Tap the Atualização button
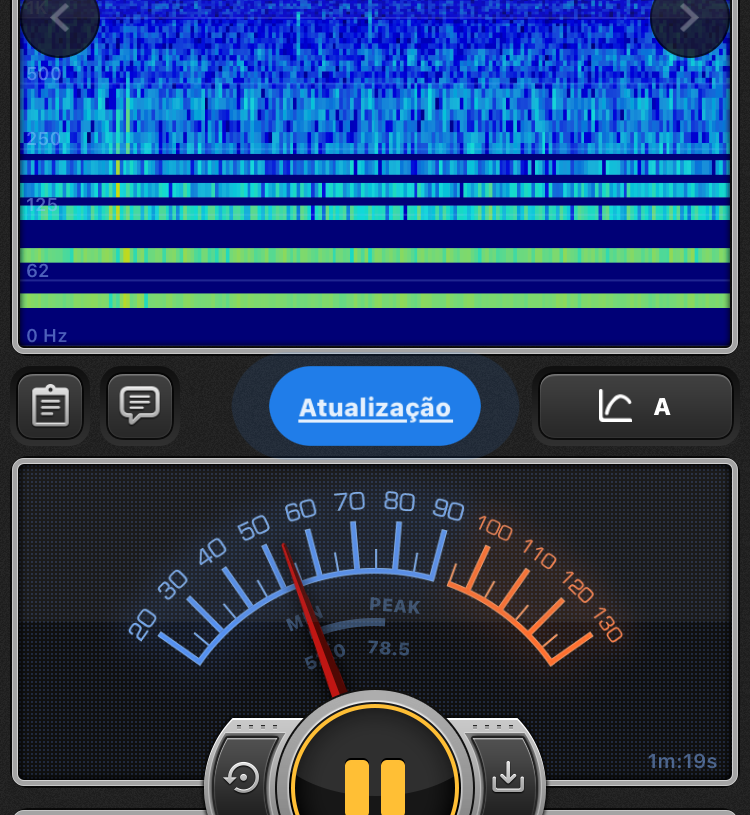The height and width of the screenshot is (815, 750). (375, 407)
